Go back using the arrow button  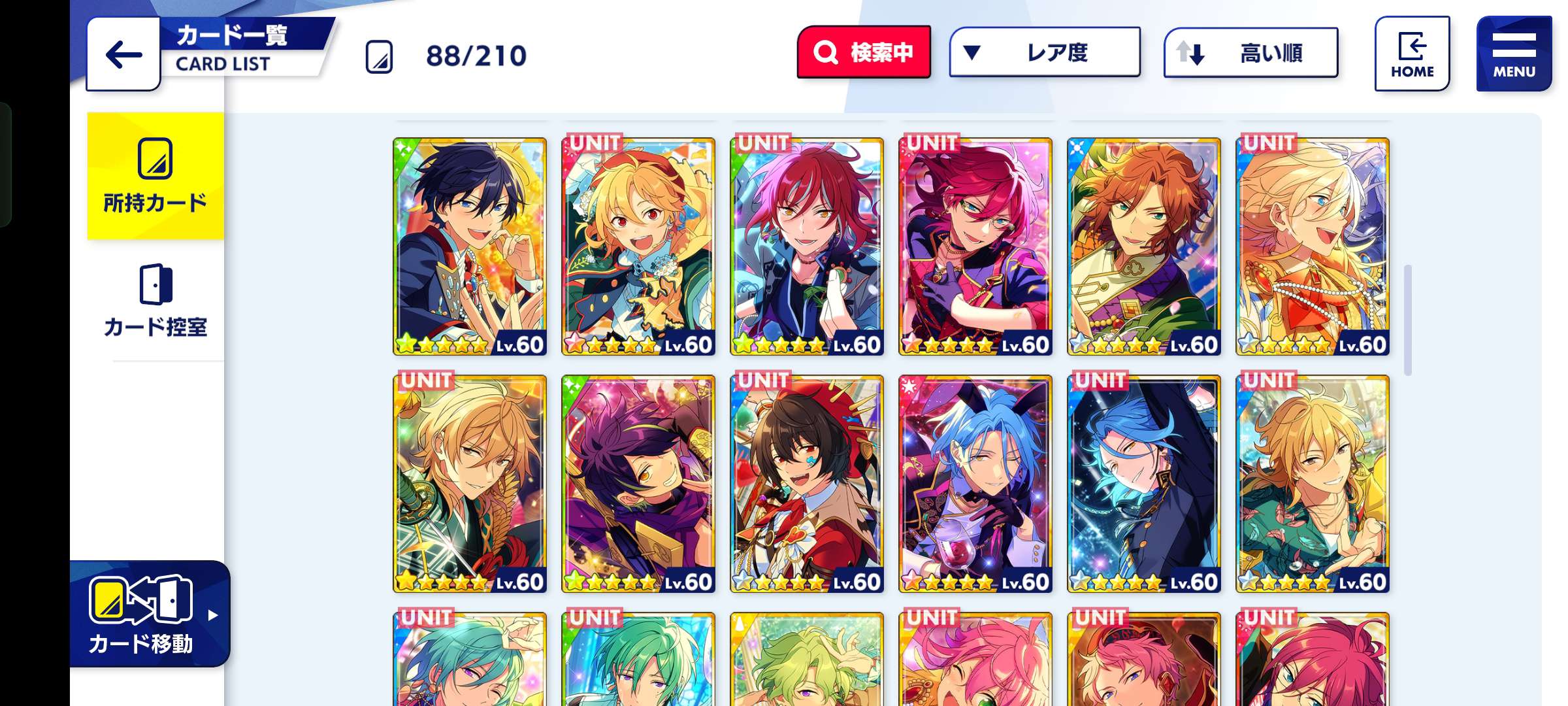pos(123,54)
